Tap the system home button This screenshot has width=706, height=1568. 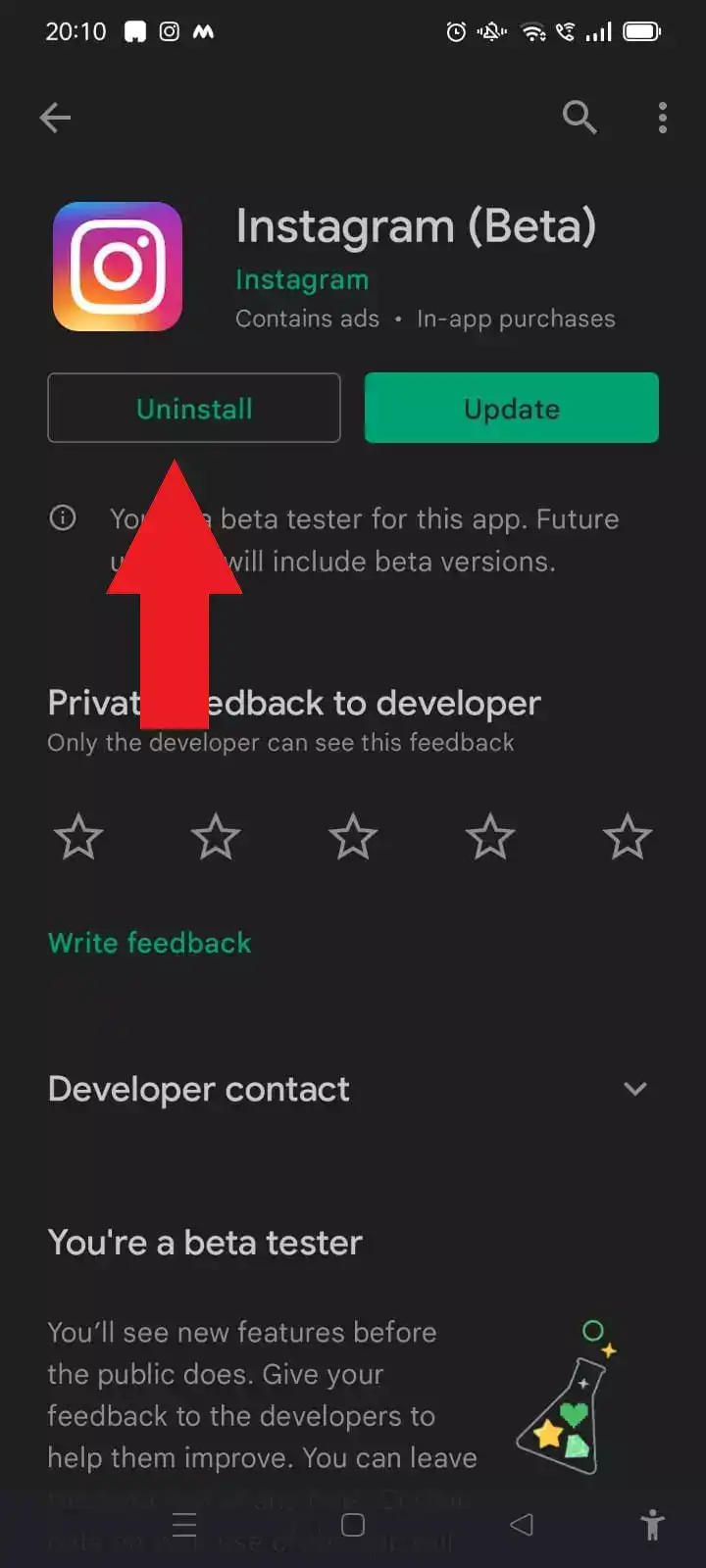353,1525
